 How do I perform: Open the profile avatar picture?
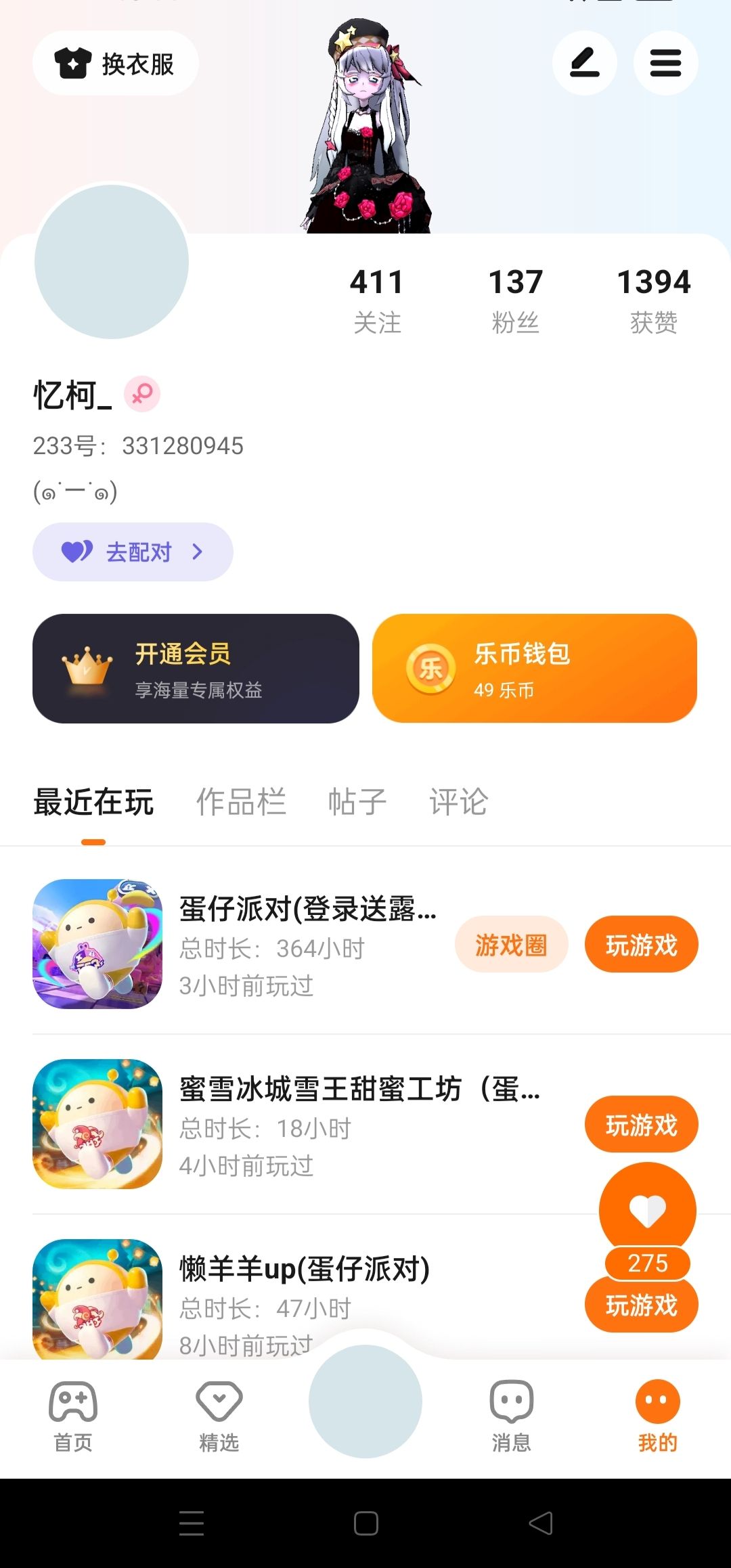point(112,262)
